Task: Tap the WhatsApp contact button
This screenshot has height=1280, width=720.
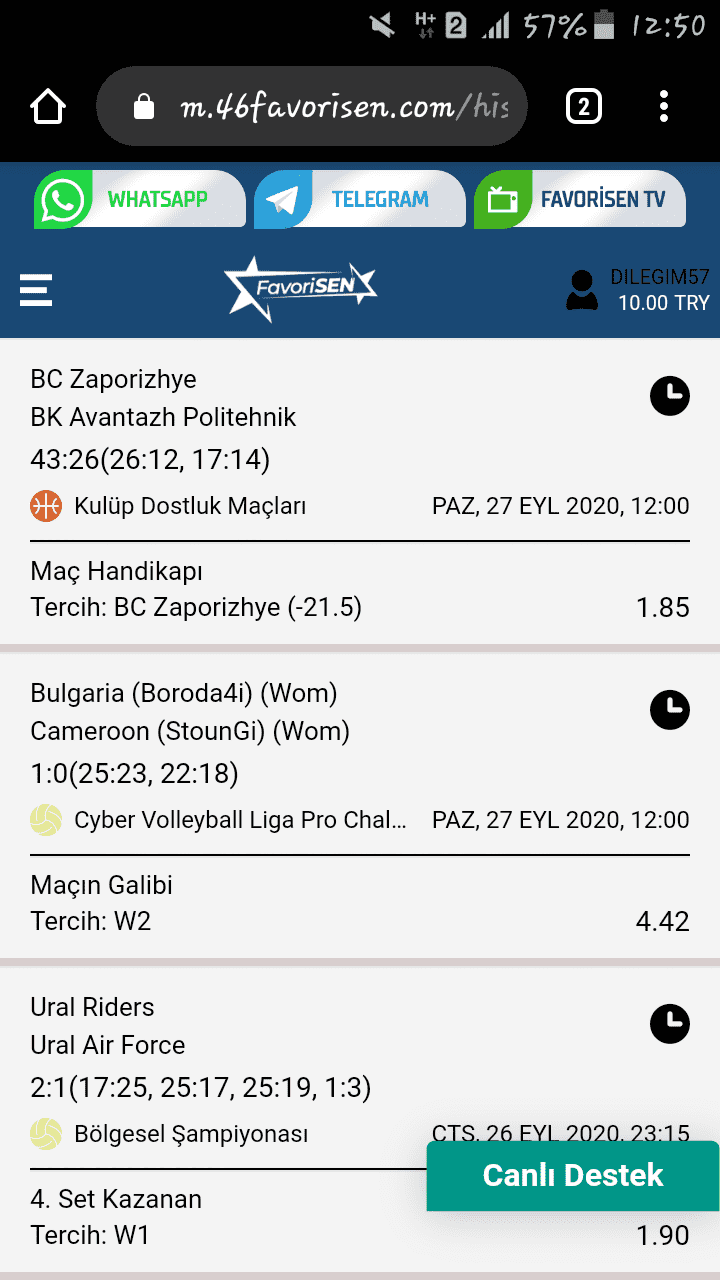Action: point(139,199)
